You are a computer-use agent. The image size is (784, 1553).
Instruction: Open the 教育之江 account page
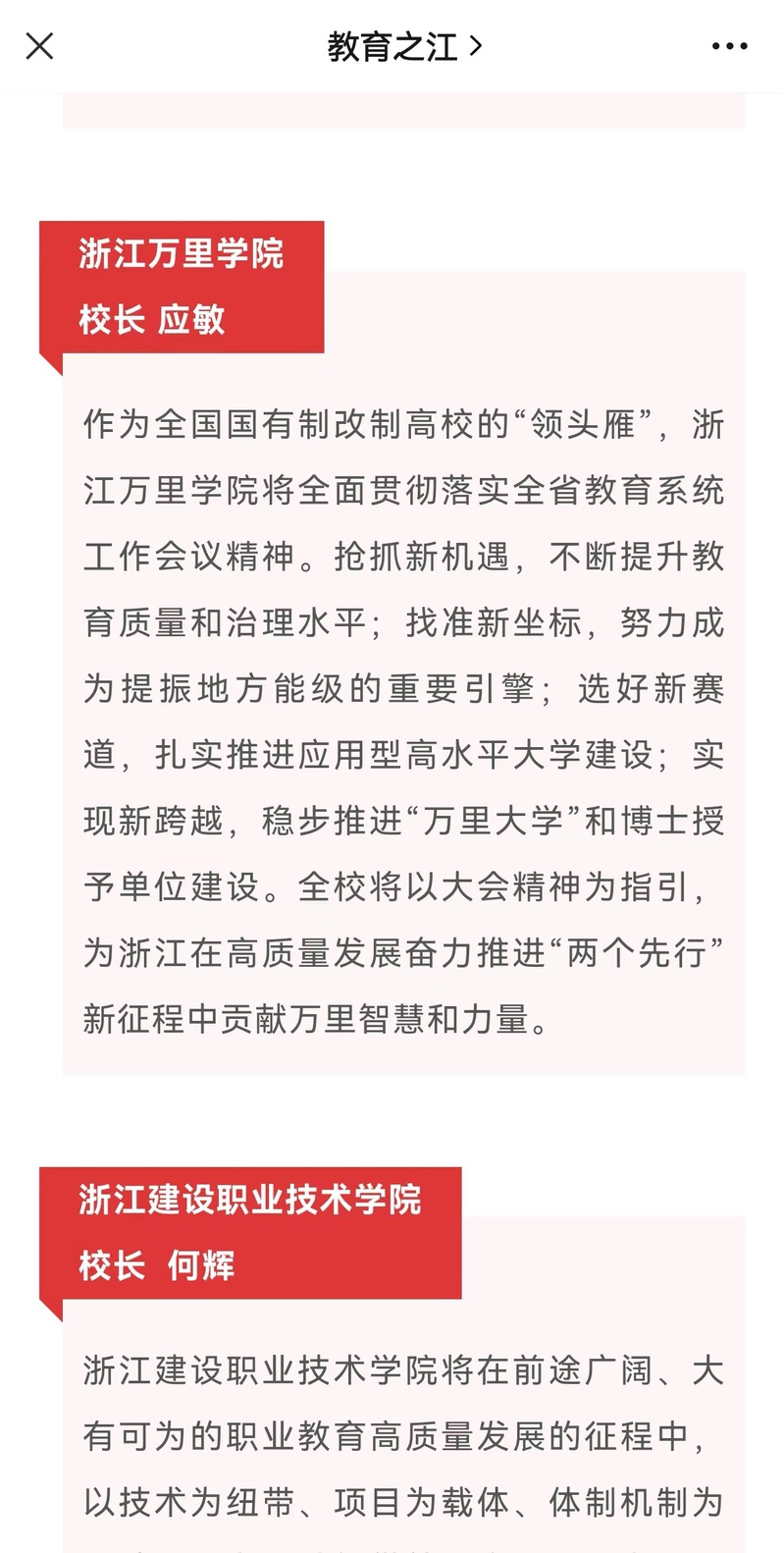404,46
